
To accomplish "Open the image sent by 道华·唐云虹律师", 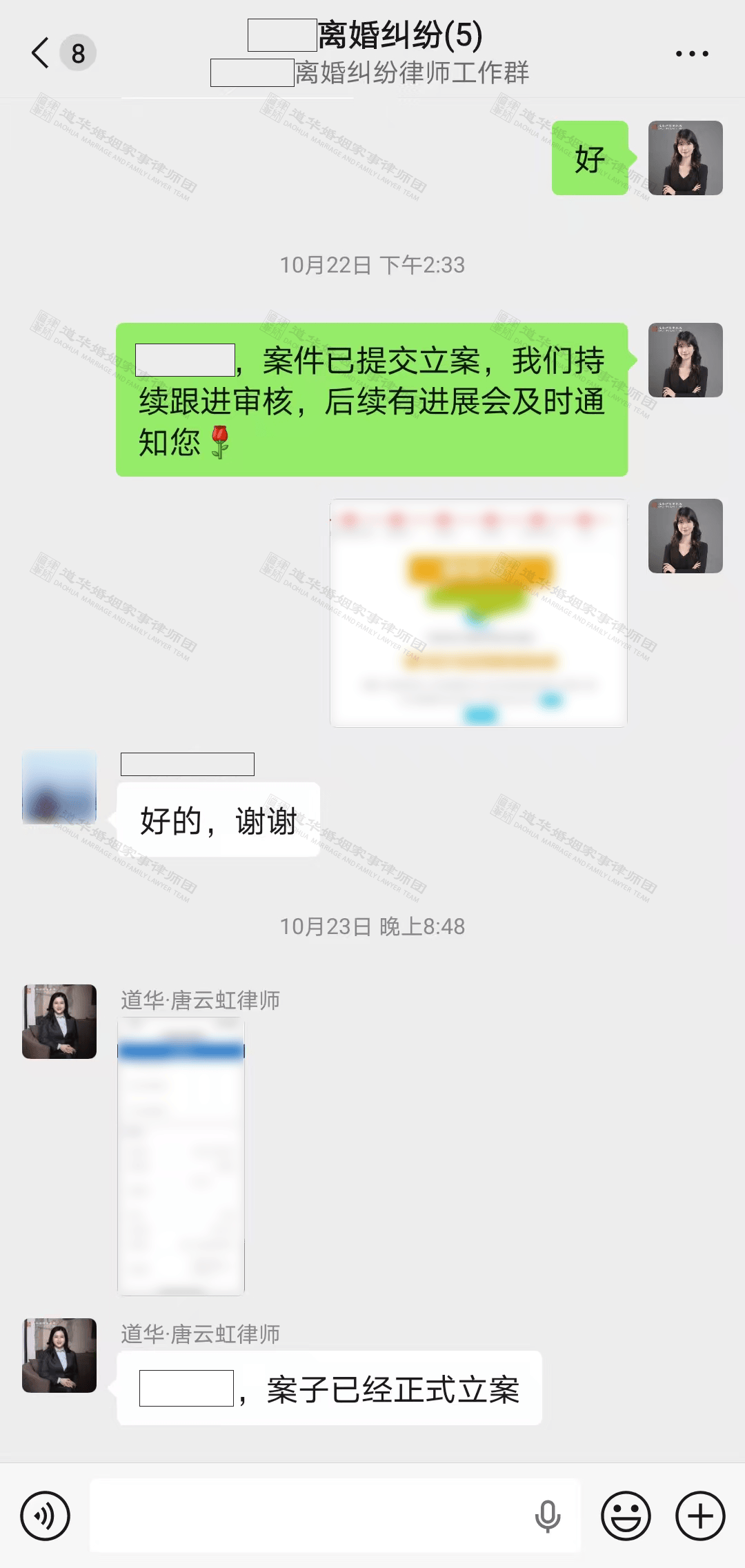I will (x=181, y=1156).
